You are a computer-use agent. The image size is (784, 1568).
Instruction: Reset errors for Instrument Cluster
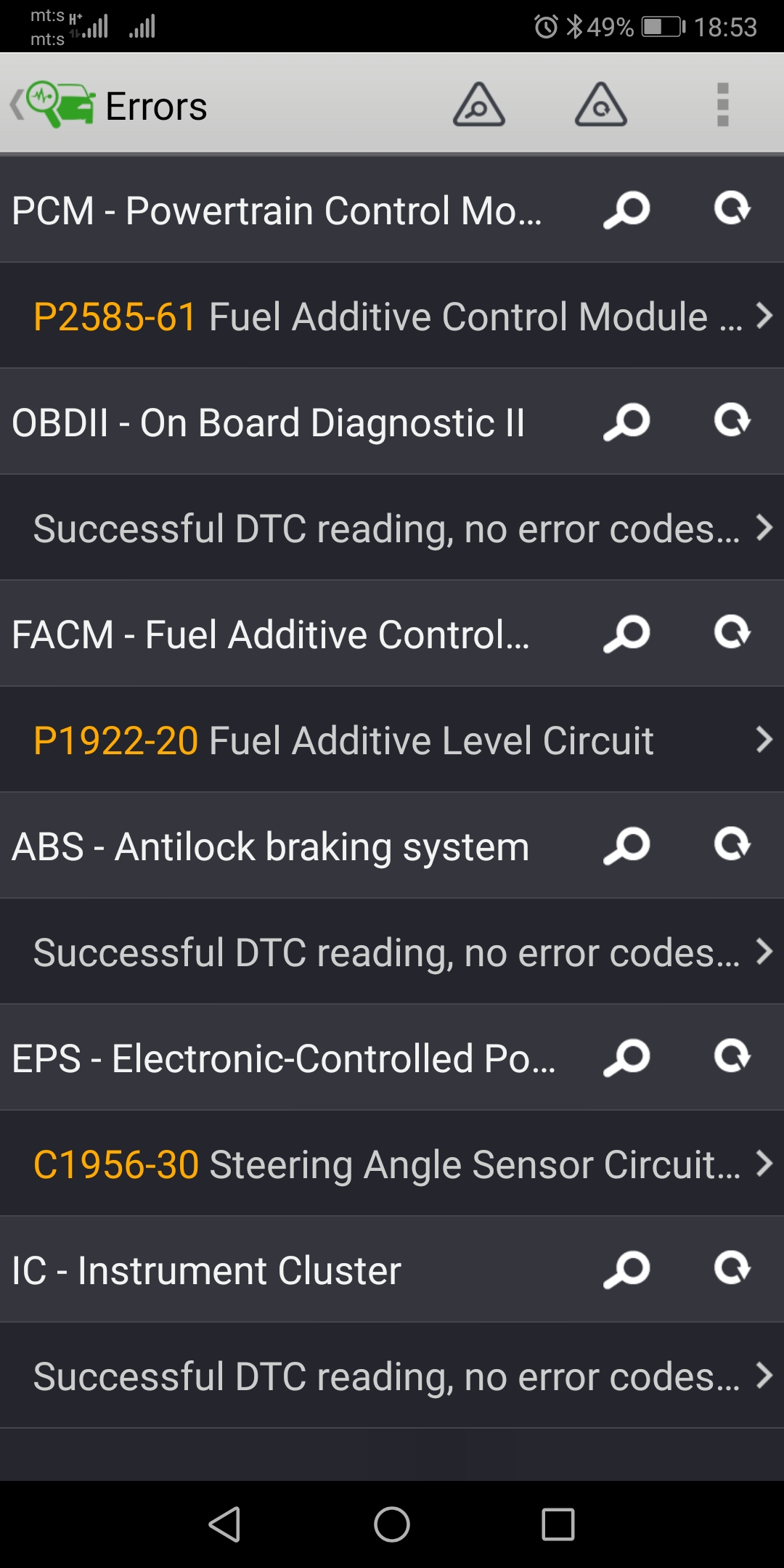tap(732, 1269)
